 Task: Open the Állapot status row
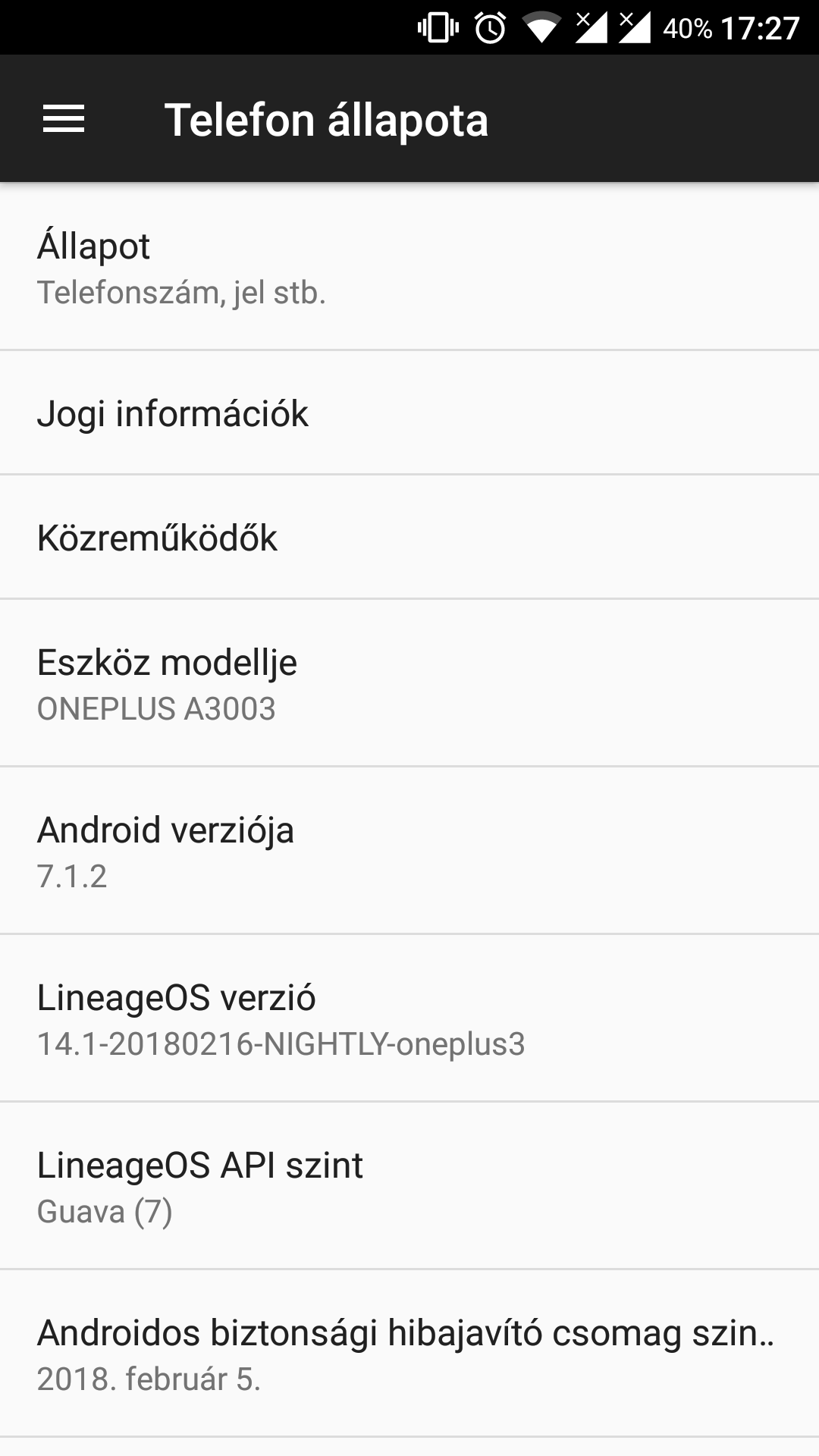(x=409, y=267)
